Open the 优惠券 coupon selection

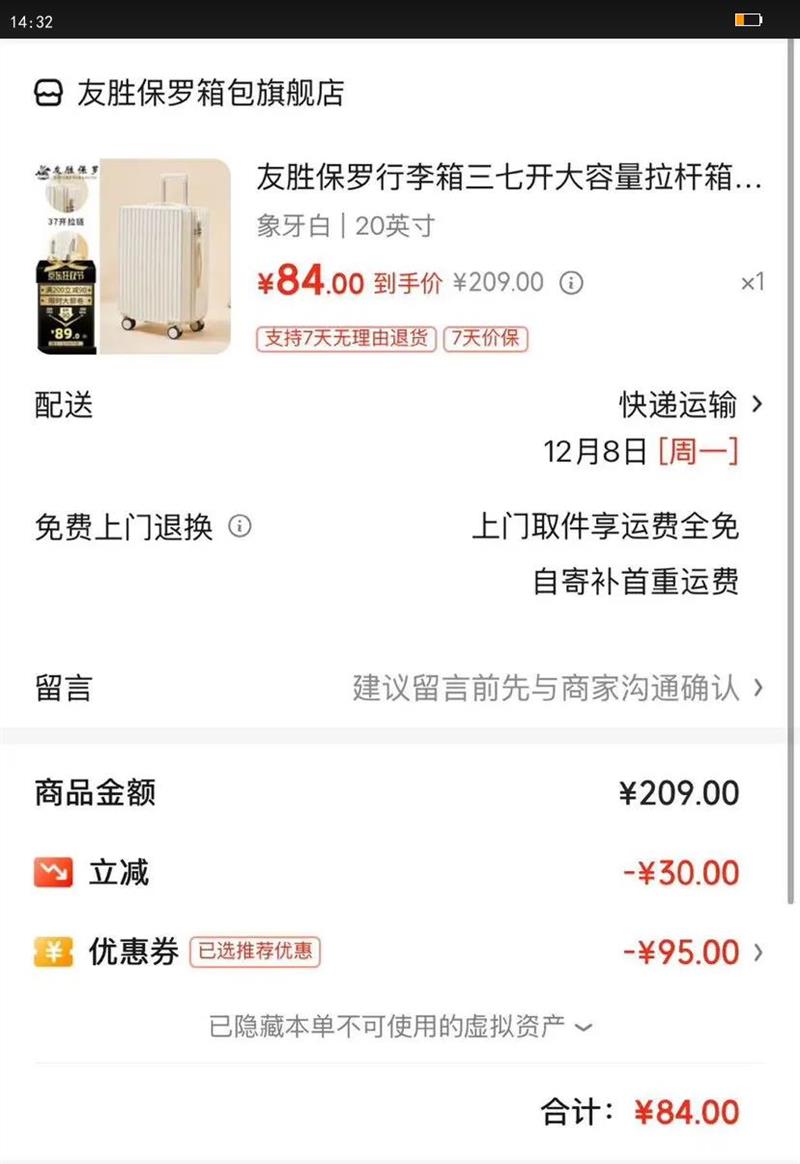click(399, 952)
